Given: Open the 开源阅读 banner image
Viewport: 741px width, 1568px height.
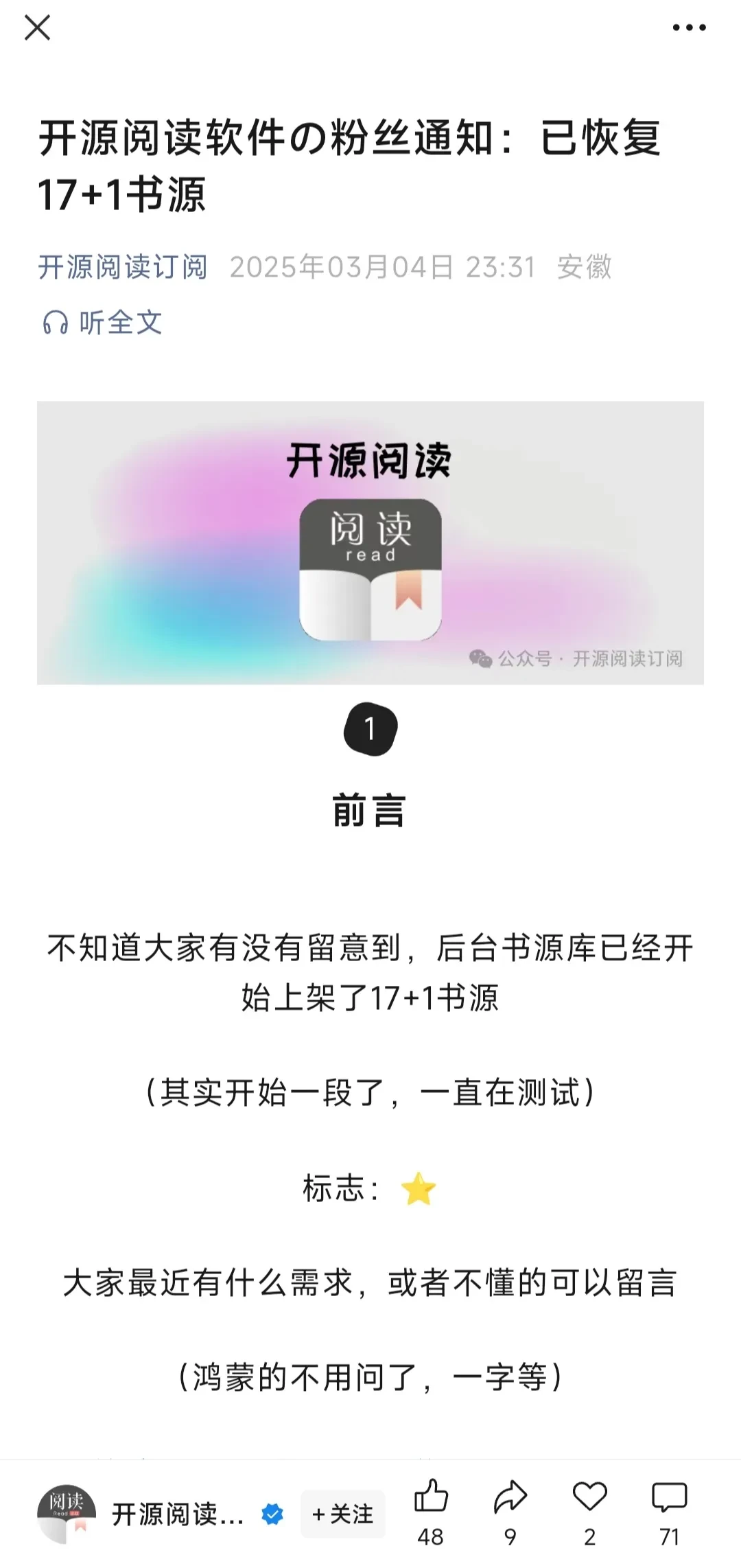Looking at the screenshot, I should [x=370, y=542].
